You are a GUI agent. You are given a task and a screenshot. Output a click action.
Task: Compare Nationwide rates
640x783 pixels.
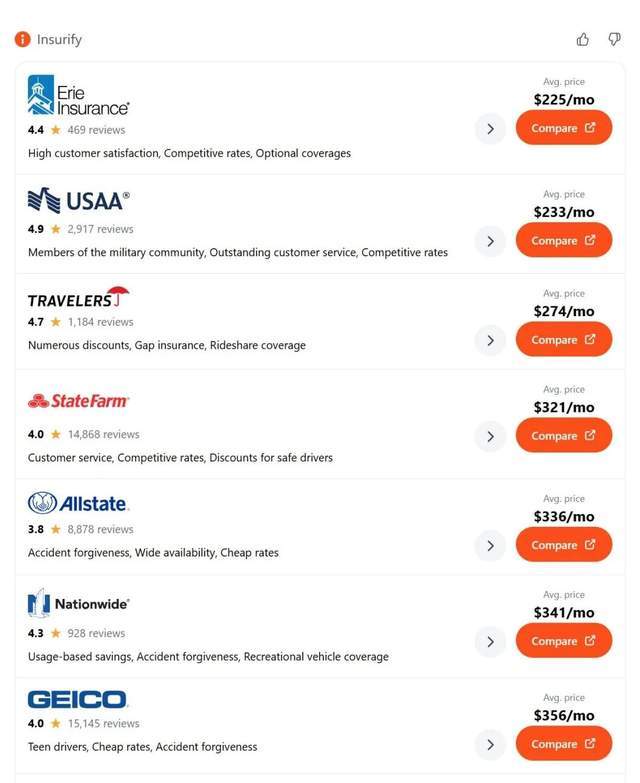[x=563, y=641]
